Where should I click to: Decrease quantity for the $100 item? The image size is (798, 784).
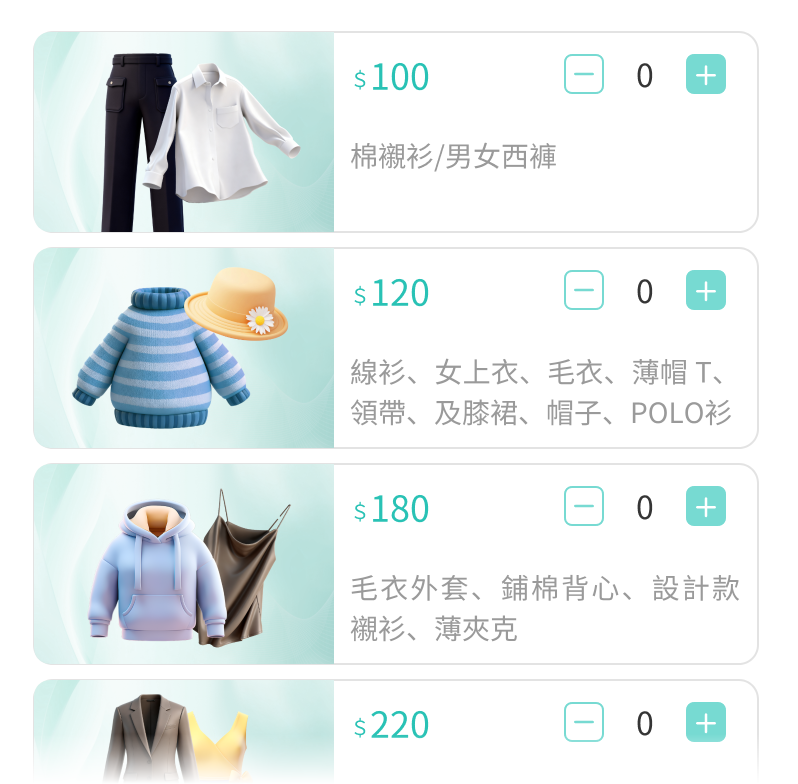coord(584,75)
